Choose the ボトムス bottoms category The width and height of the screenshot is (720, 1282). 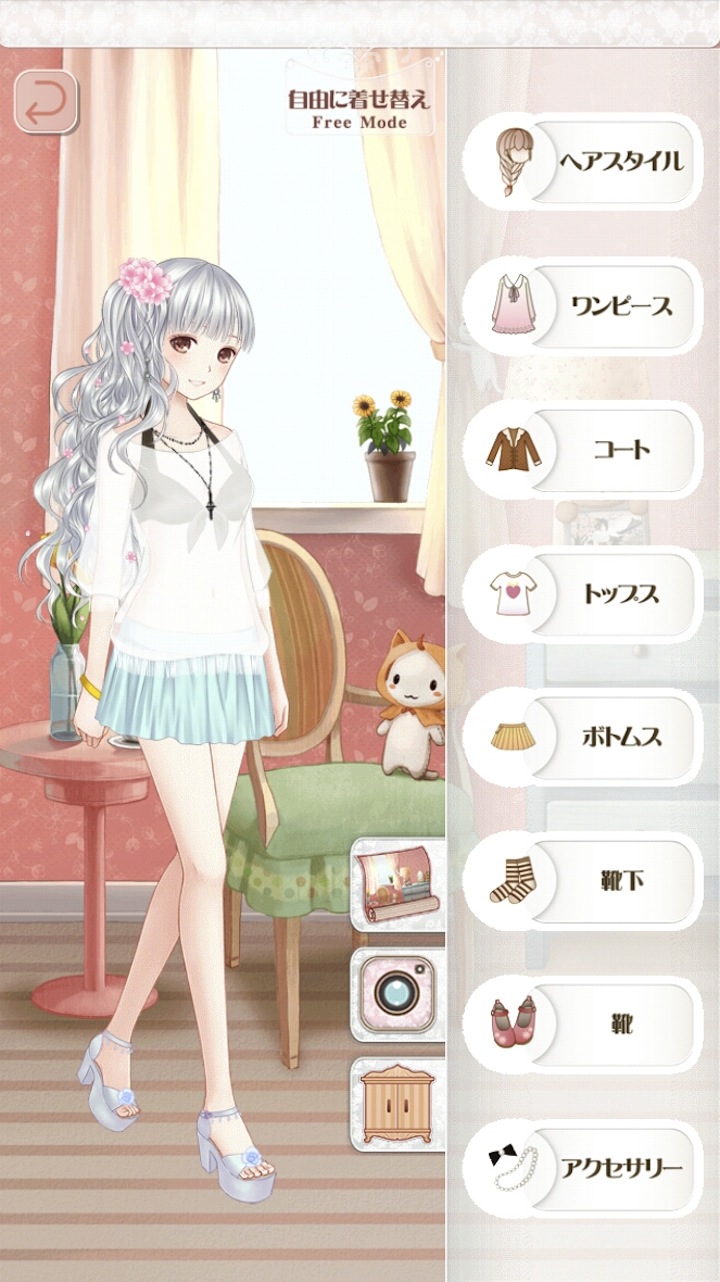click(x=585, y=738)
